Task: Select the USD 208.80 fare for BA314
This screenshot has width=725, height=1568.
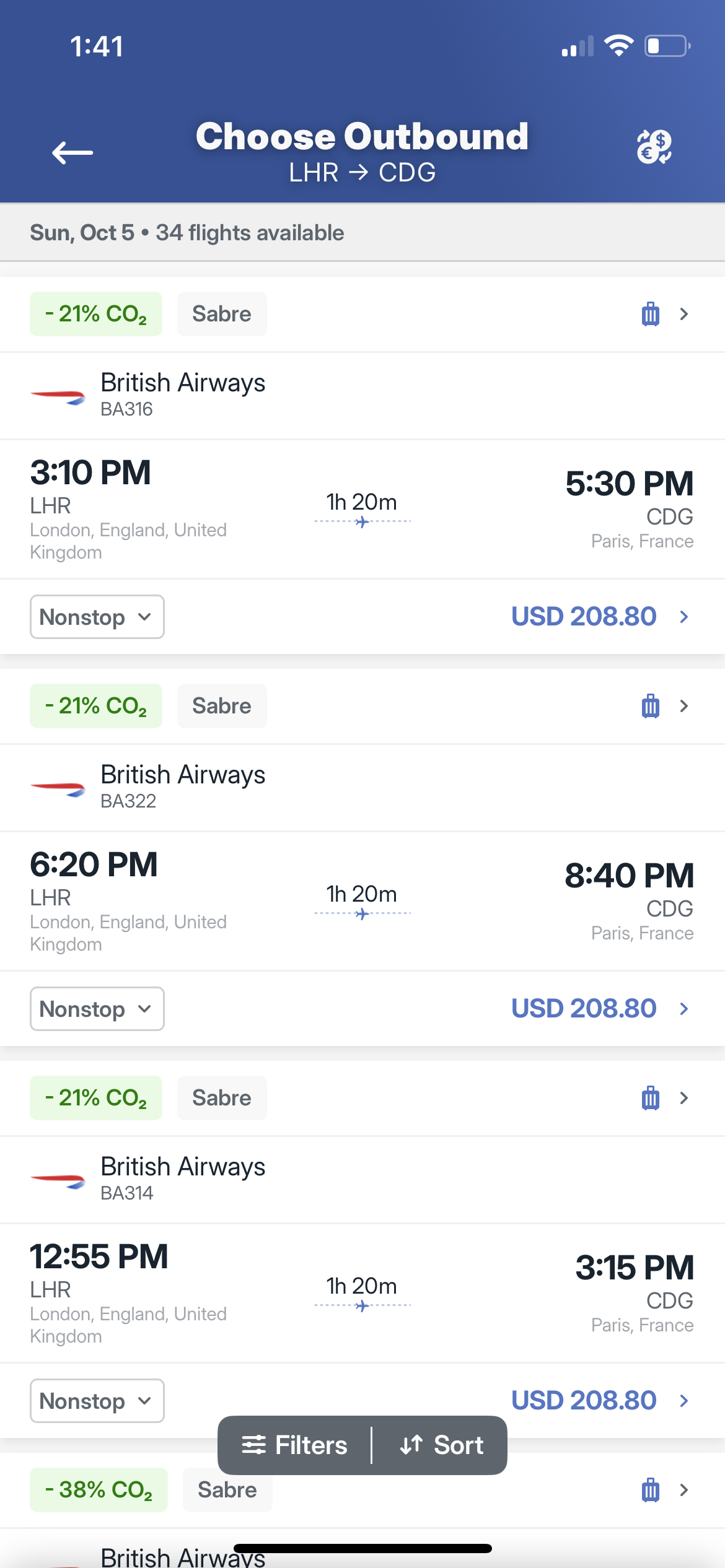Action: [x=600, y=1400]
